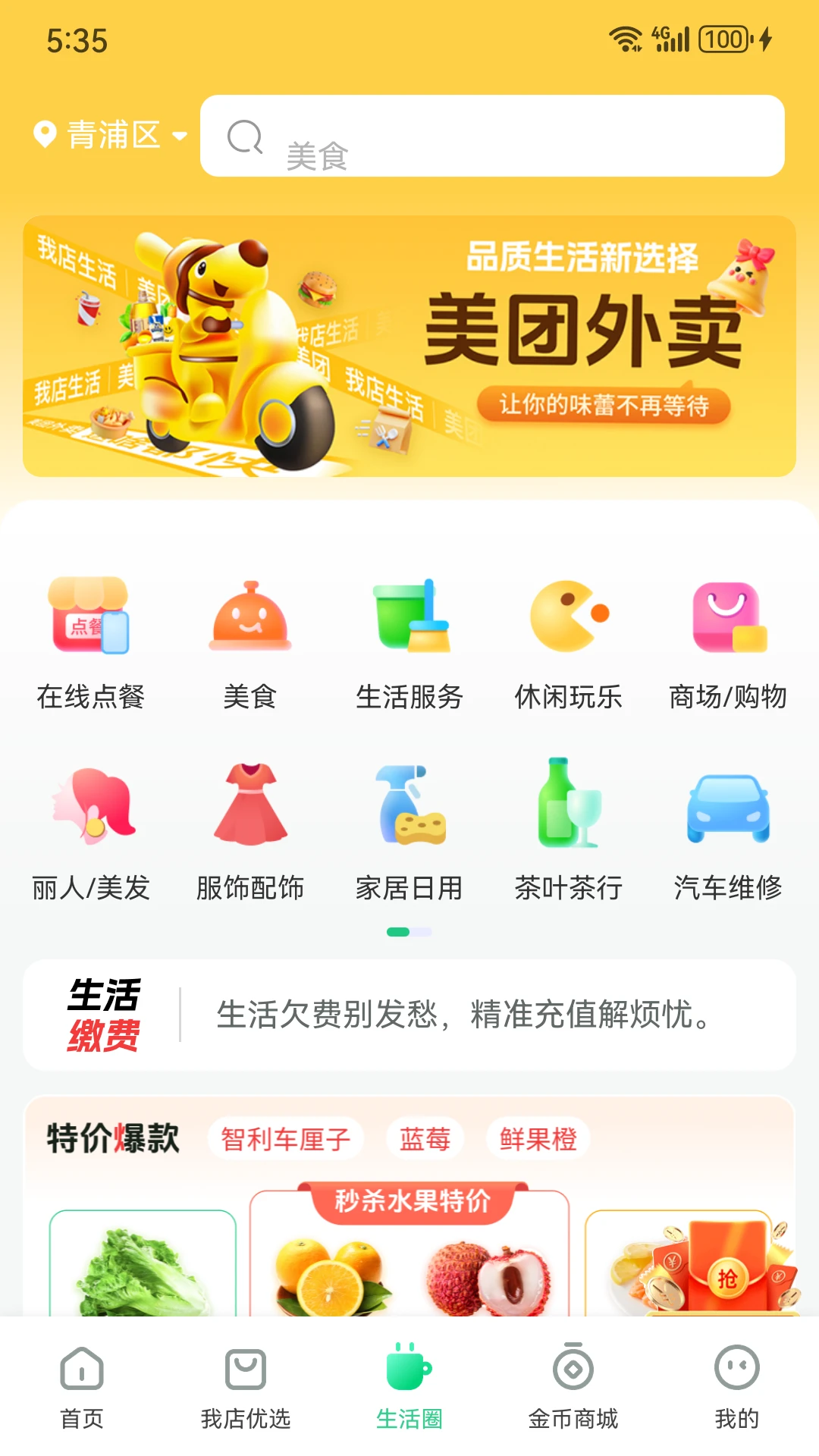Screen dimensions: 819x1456
Task: Select the 蓝莓 blueberry filter tag
Action: [x=425, y=1137]
